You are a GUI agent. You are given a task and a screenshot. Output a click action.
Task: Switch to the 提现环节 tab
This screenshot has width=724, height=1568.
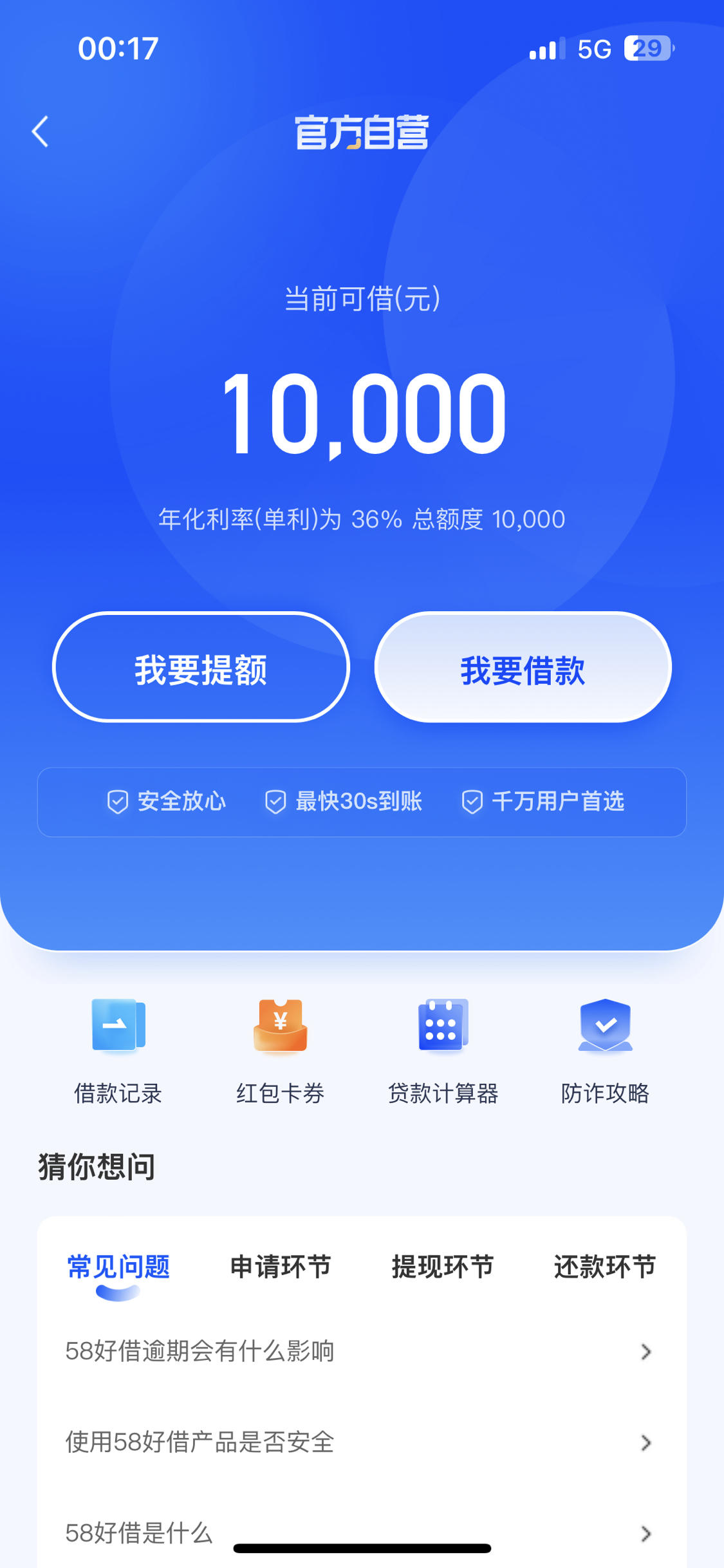tap(443, 1267)
